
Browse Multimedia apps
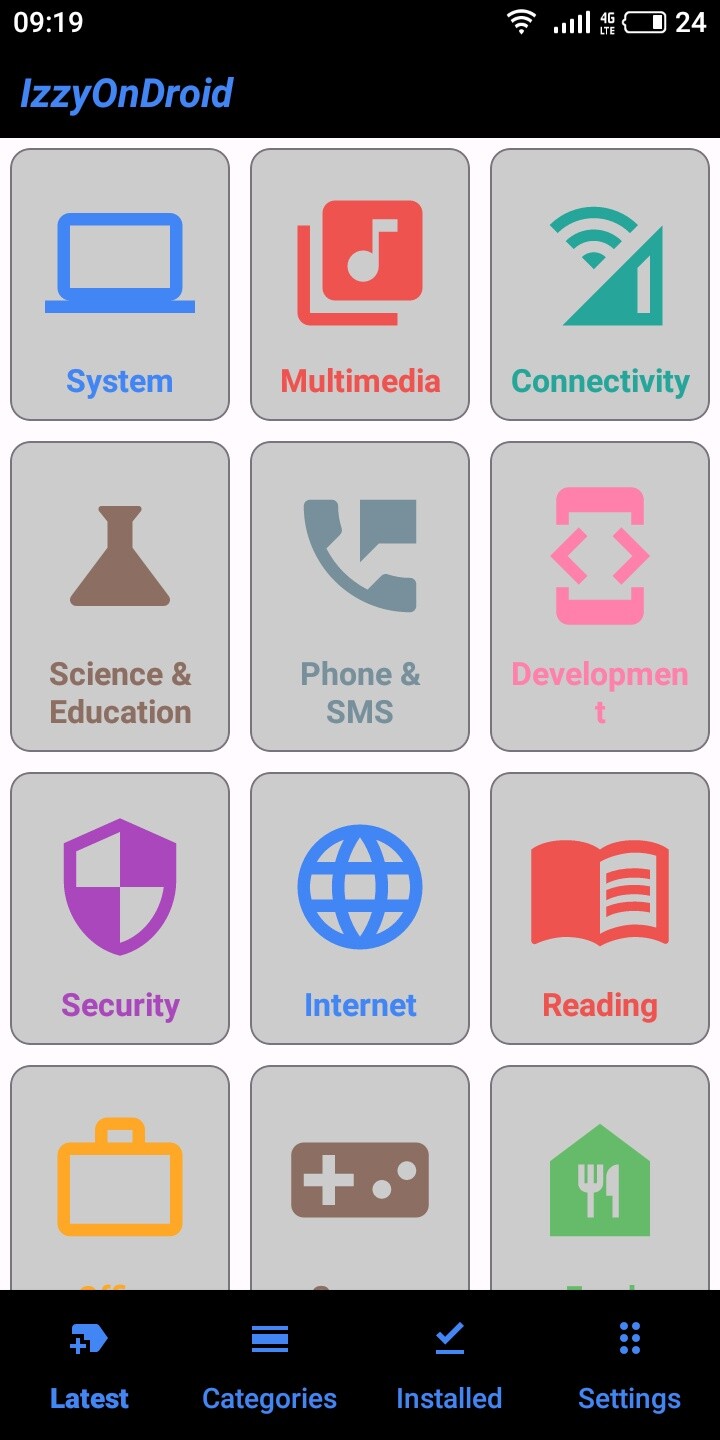click(x=360, y=285)
